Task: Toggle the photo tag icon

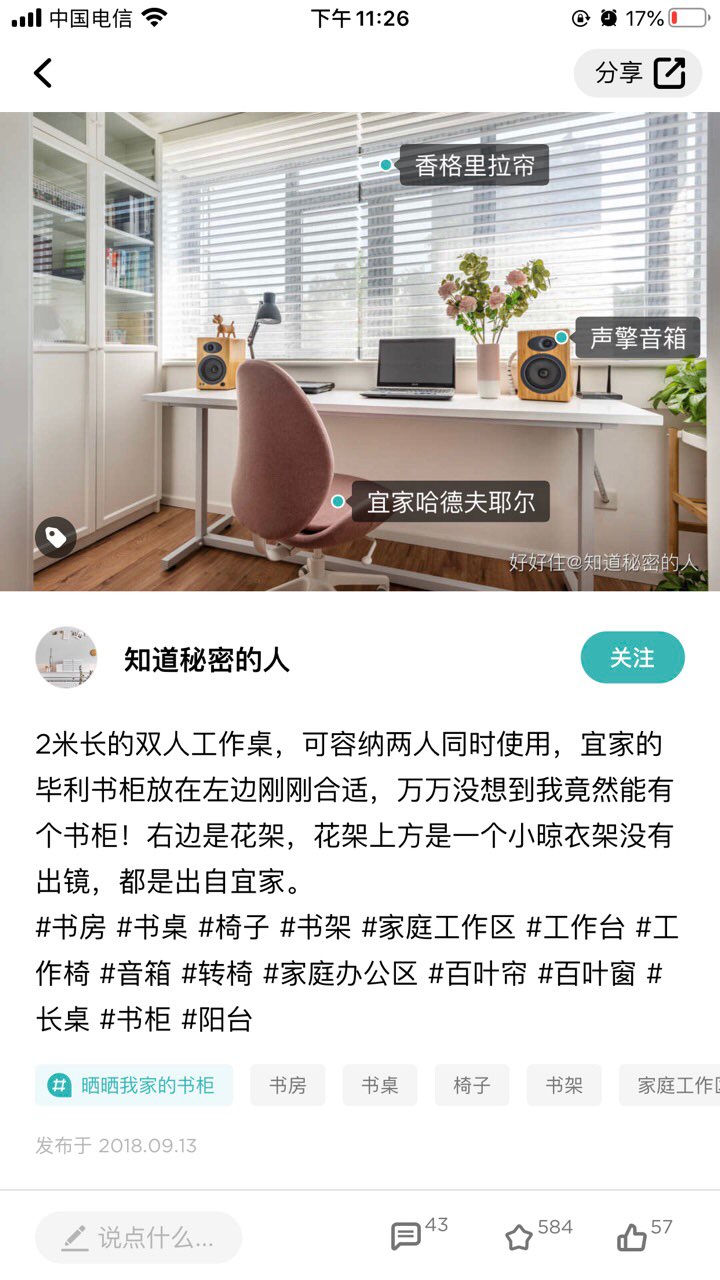Action: coord(56,538)
